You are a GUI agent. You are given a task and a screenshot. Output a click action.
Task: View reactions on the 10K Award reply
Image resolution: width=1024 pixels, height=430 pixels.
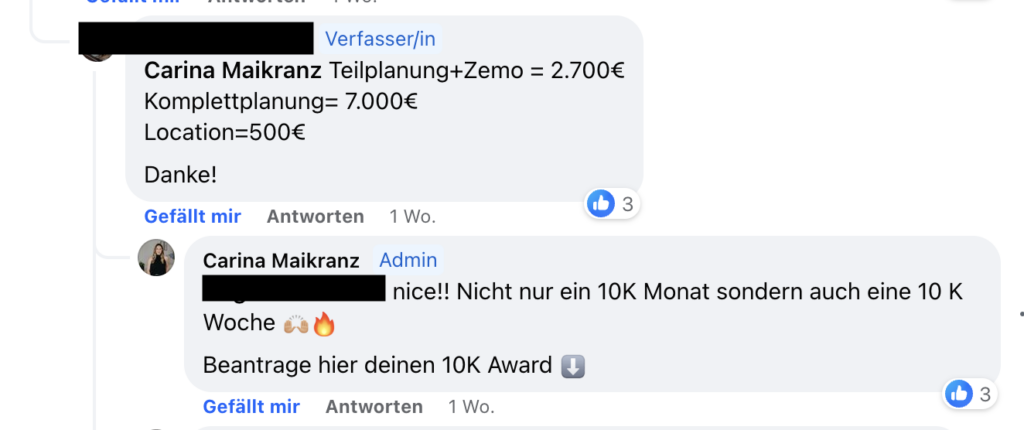point(969,394)
